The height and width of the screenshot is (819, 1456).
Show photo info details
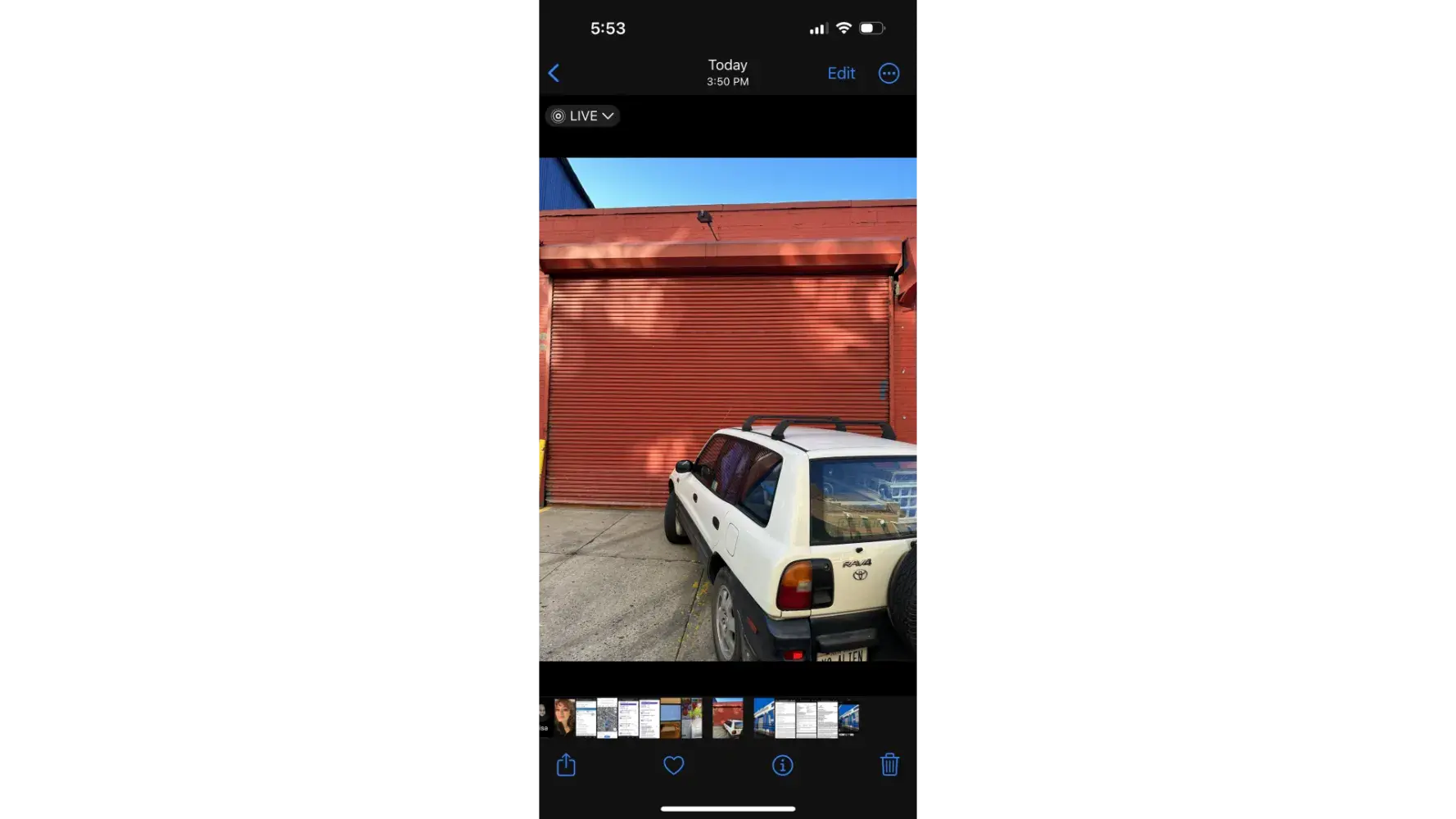click(782, 765)
